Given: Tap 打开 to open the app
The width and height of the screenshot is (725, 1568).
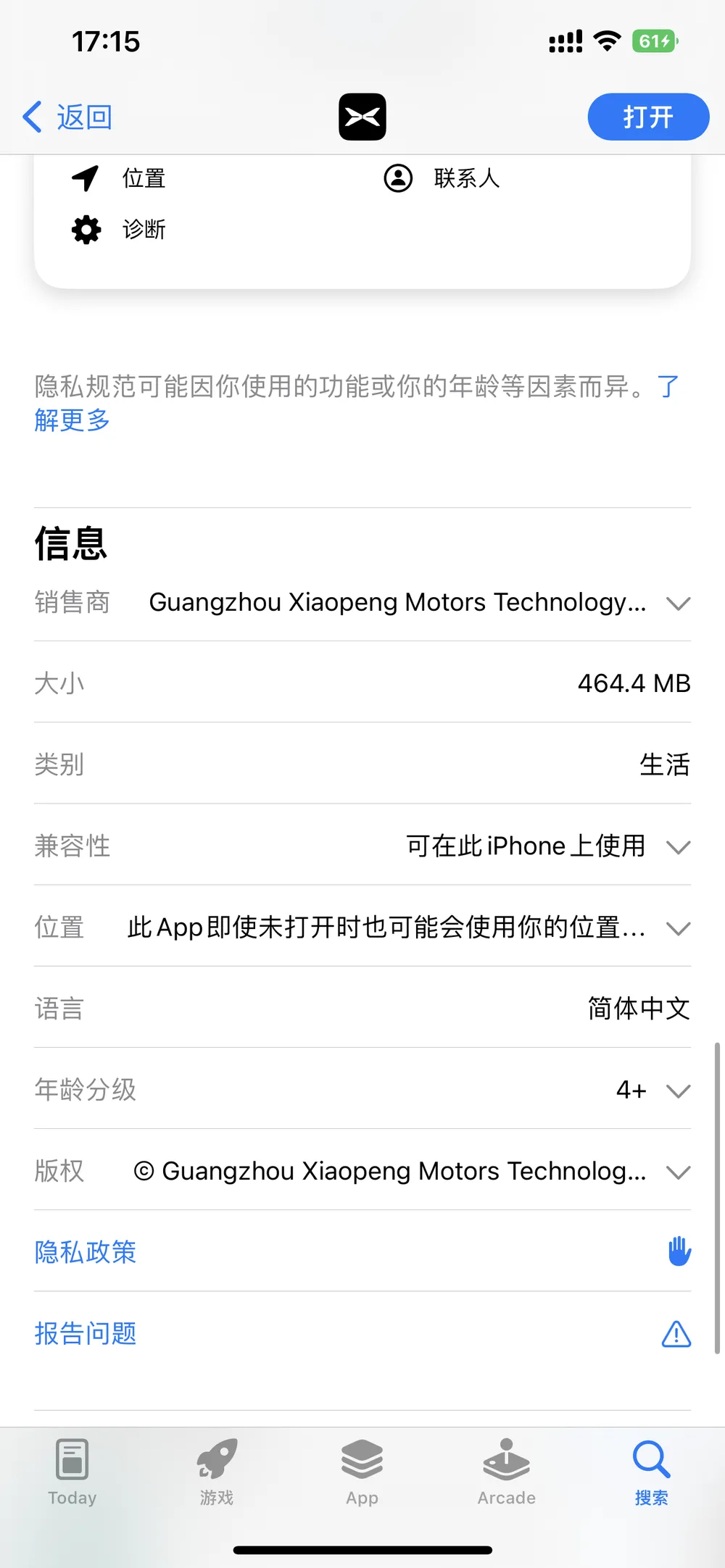Looking at the screenshot, I should point(648,117).
